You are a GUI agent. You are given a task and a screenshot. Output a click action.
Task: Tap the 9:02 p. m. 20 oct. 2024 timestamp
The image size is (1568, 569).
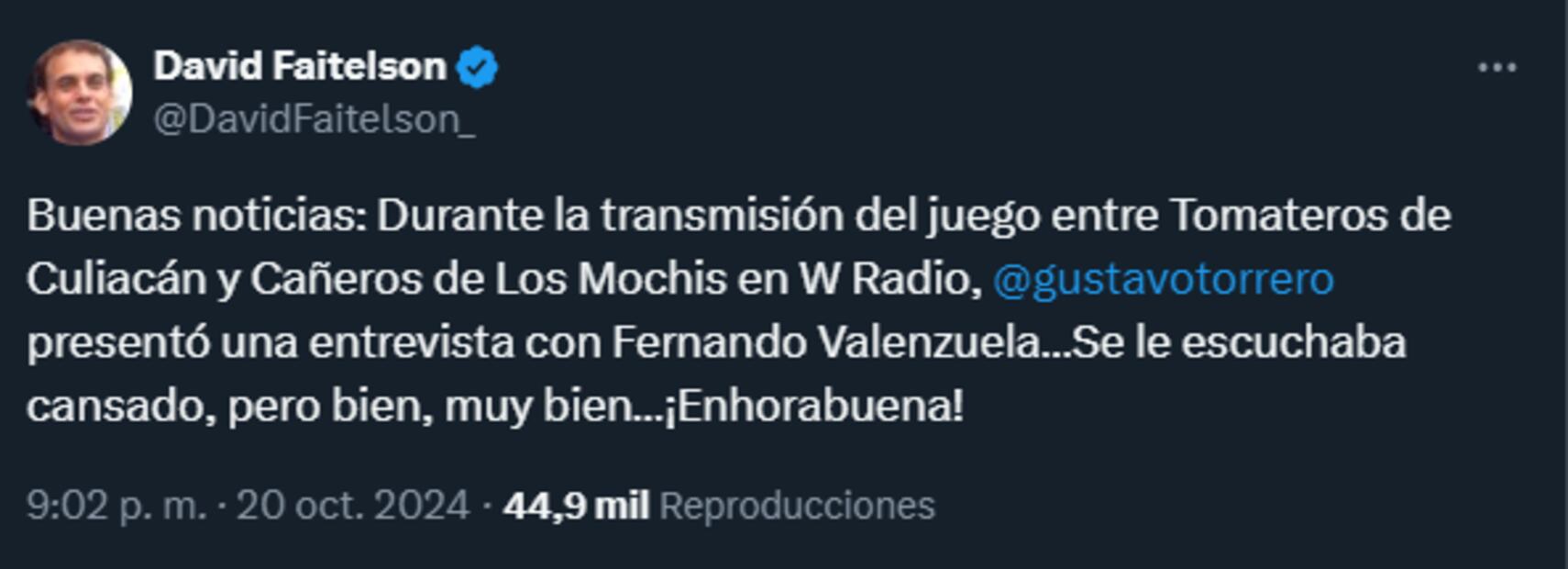pyautogui.click(x=248, y=506)
